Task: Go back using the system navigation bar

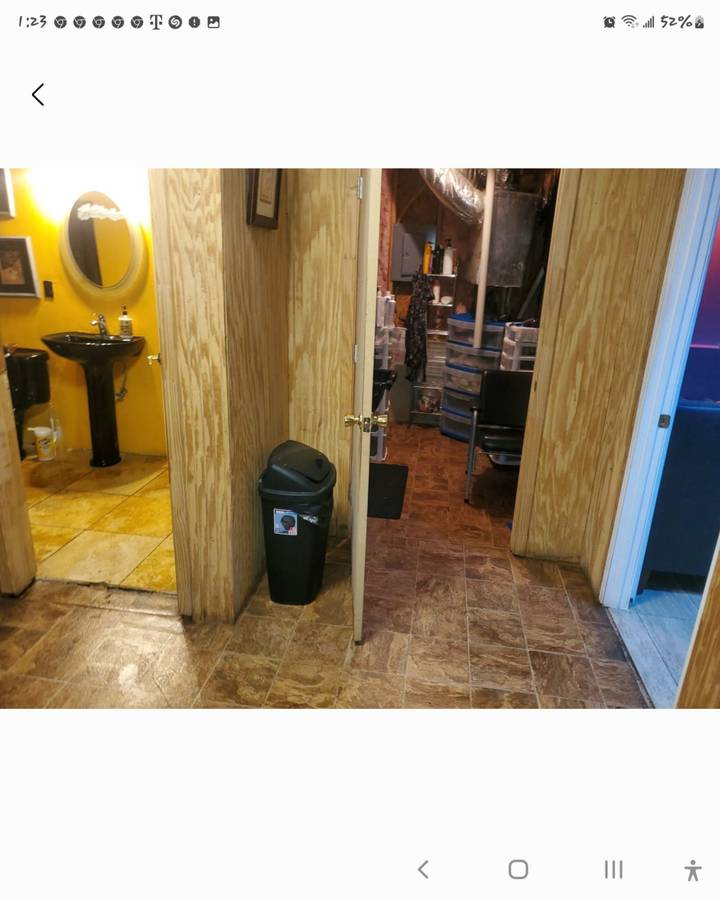Action: [423, 869]
